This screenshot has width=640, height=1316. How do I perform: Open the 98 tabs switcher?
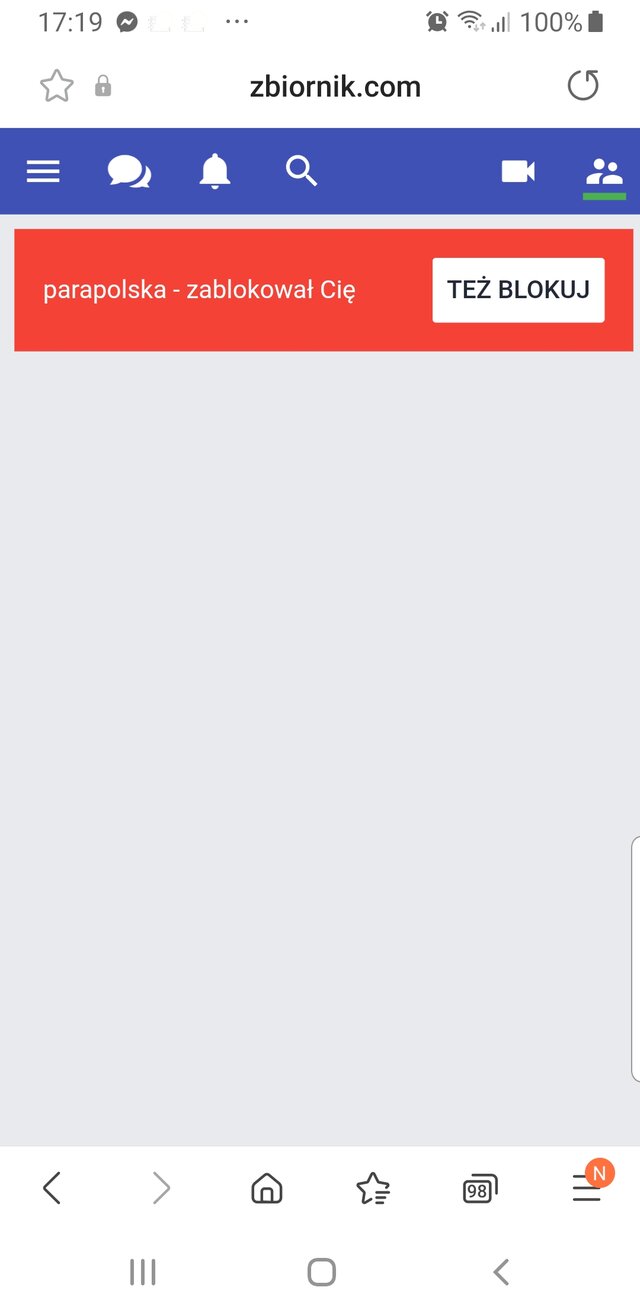(480, 1189)
